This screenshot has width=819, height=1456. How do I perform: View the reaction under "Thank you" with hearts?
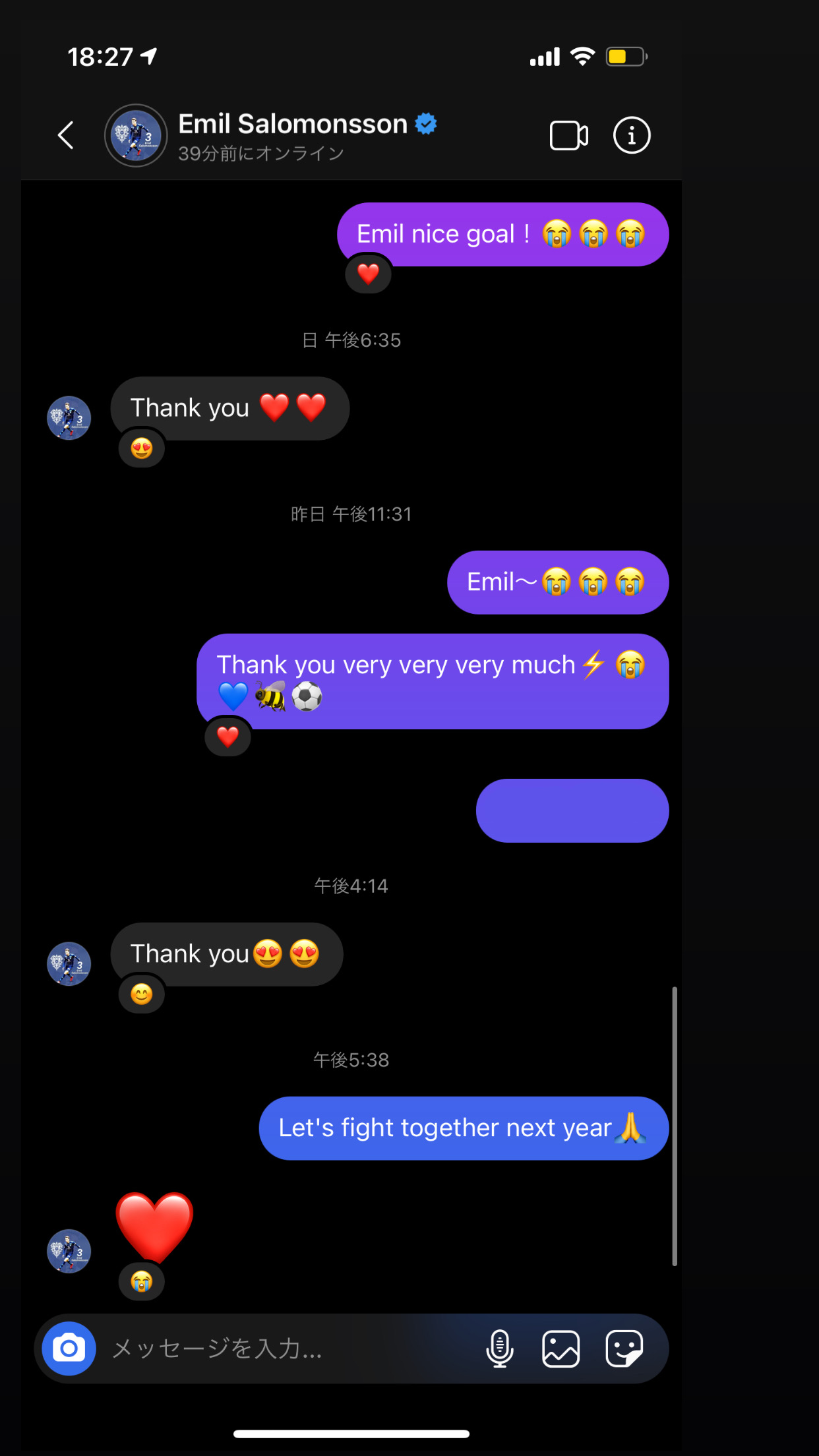coord(142,448)
